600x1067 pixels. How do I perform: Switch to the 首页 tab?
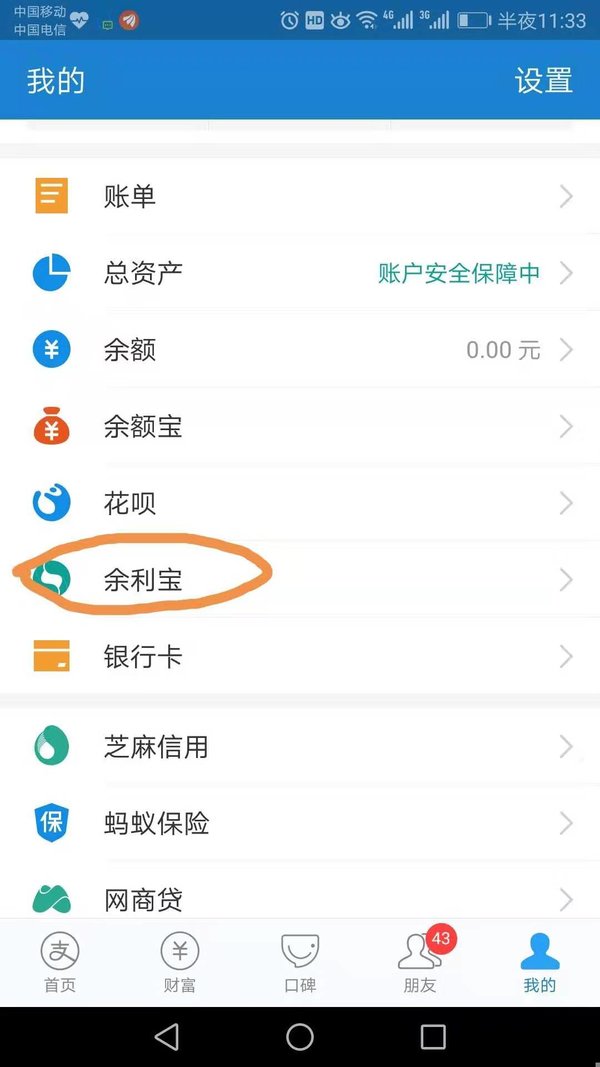click(60, 962)
